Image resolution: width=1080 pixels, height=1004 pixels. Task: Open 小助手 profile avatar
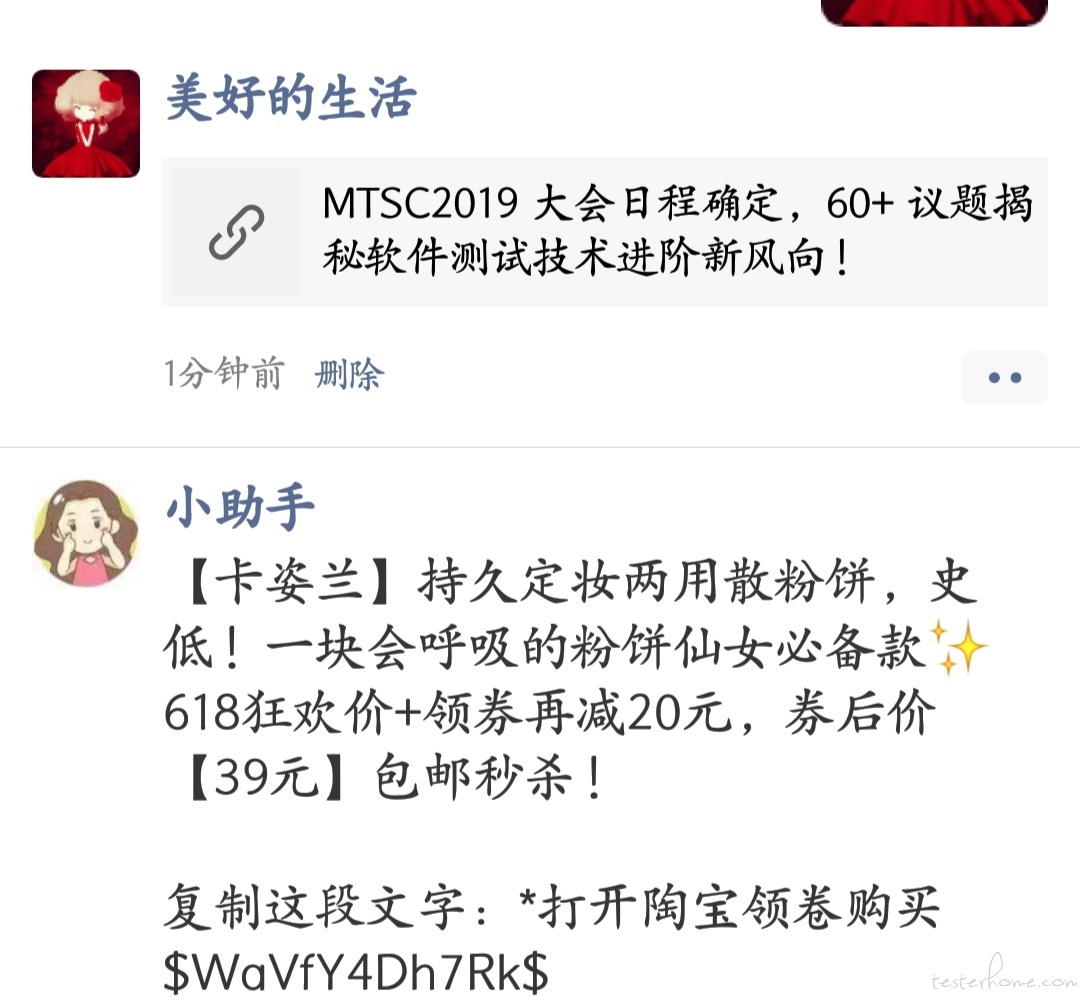pyautogui.click(x=86, y=533)
